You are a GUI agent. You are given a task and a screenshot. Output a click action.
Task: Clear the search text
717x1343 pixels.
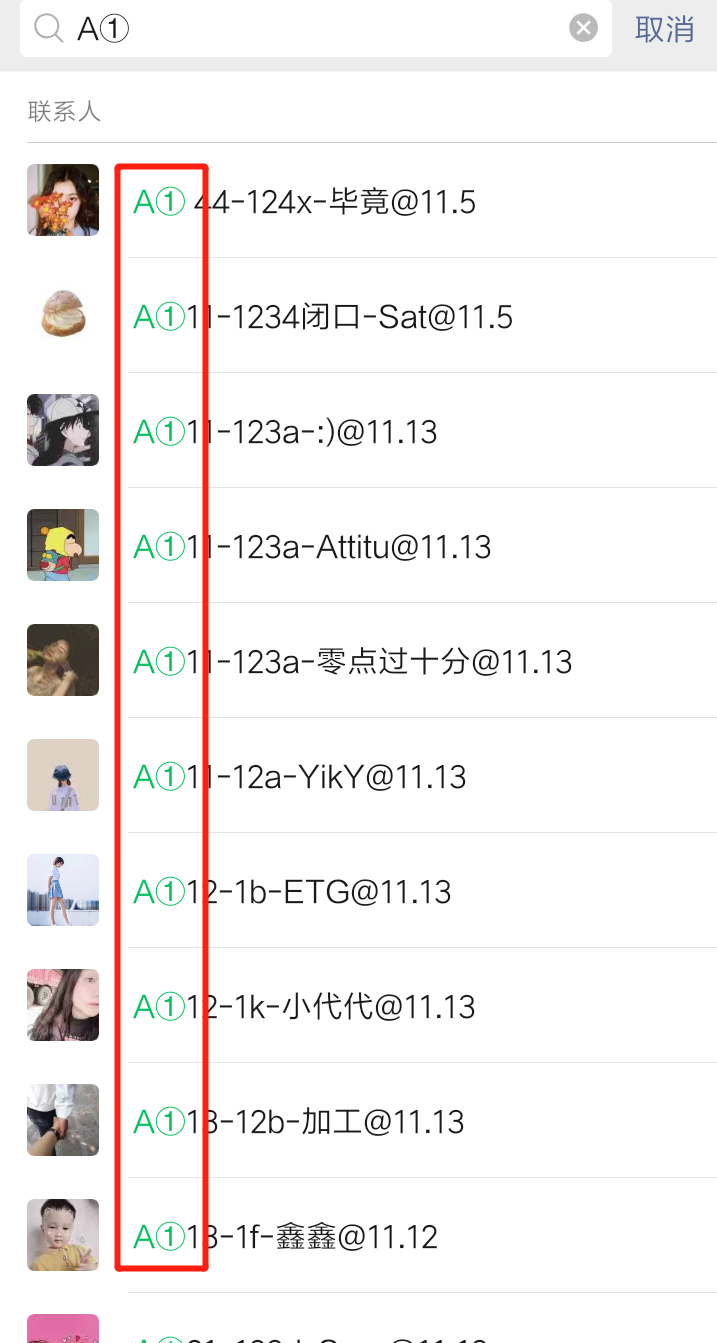[583, 29]
